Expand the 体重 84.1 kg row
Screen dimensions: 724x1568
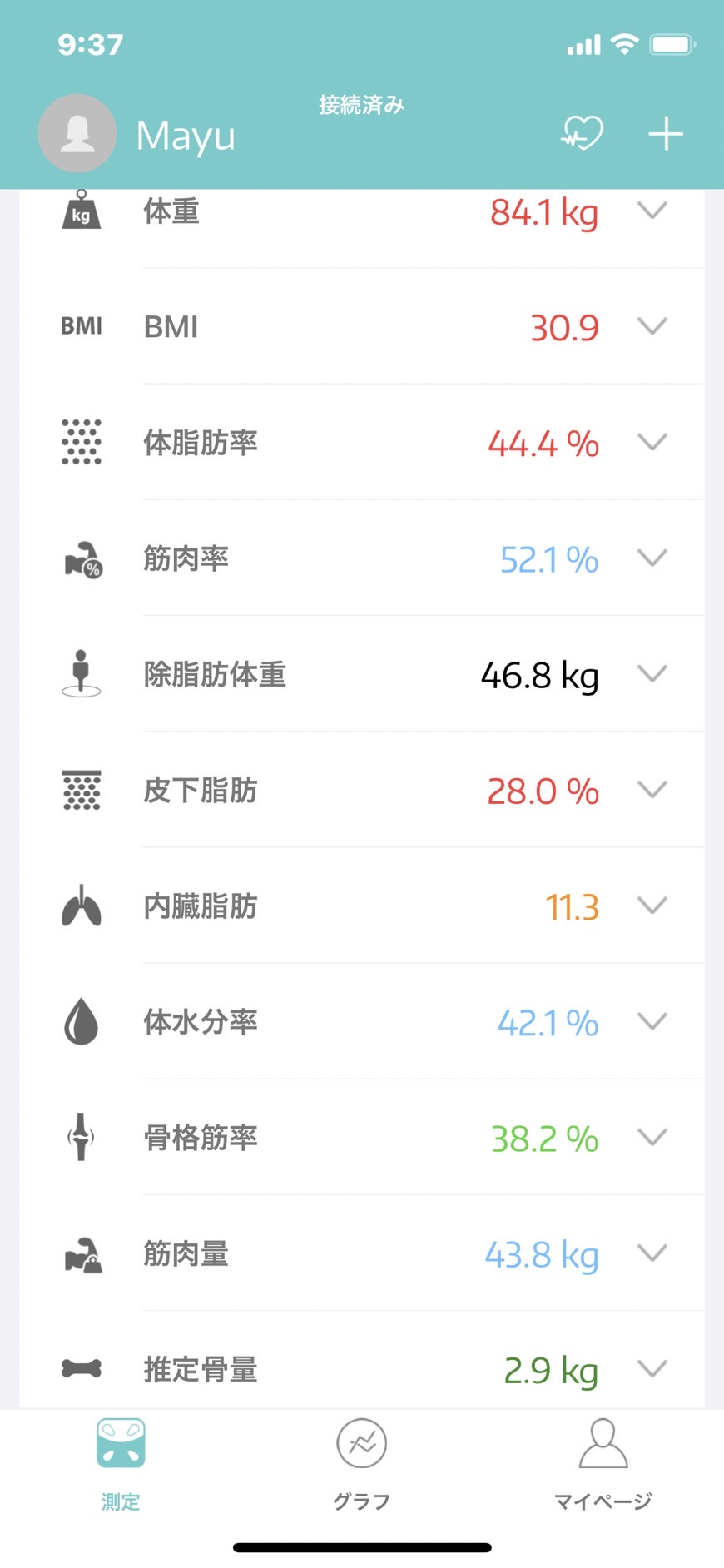(362, 211)
